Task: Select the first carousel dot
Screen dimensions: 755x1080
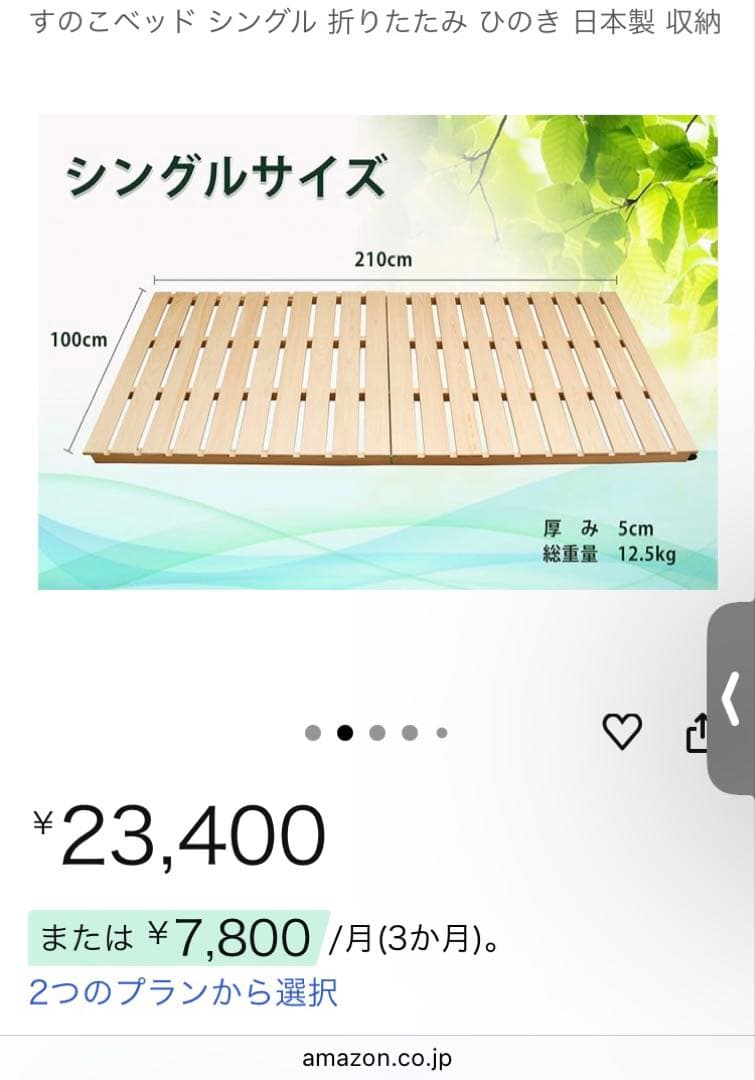Action: (313, 731)
